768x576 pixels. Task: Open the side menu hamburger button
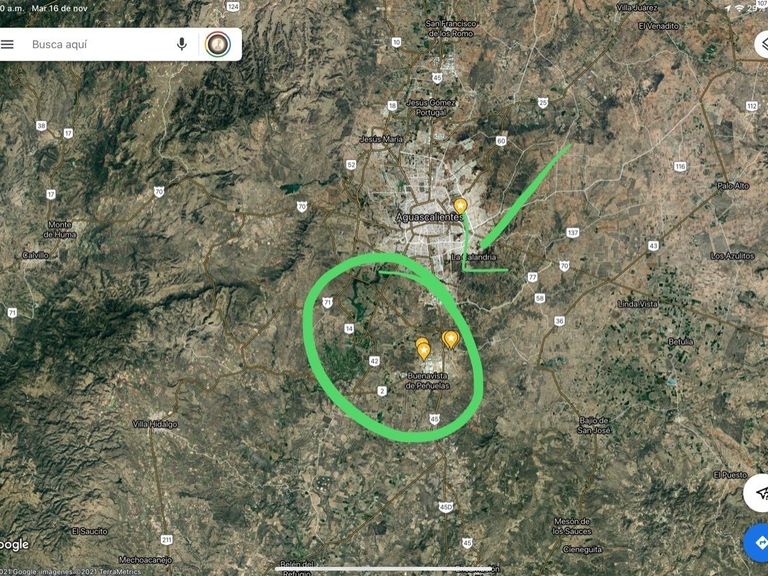click(x=8, y=44)
